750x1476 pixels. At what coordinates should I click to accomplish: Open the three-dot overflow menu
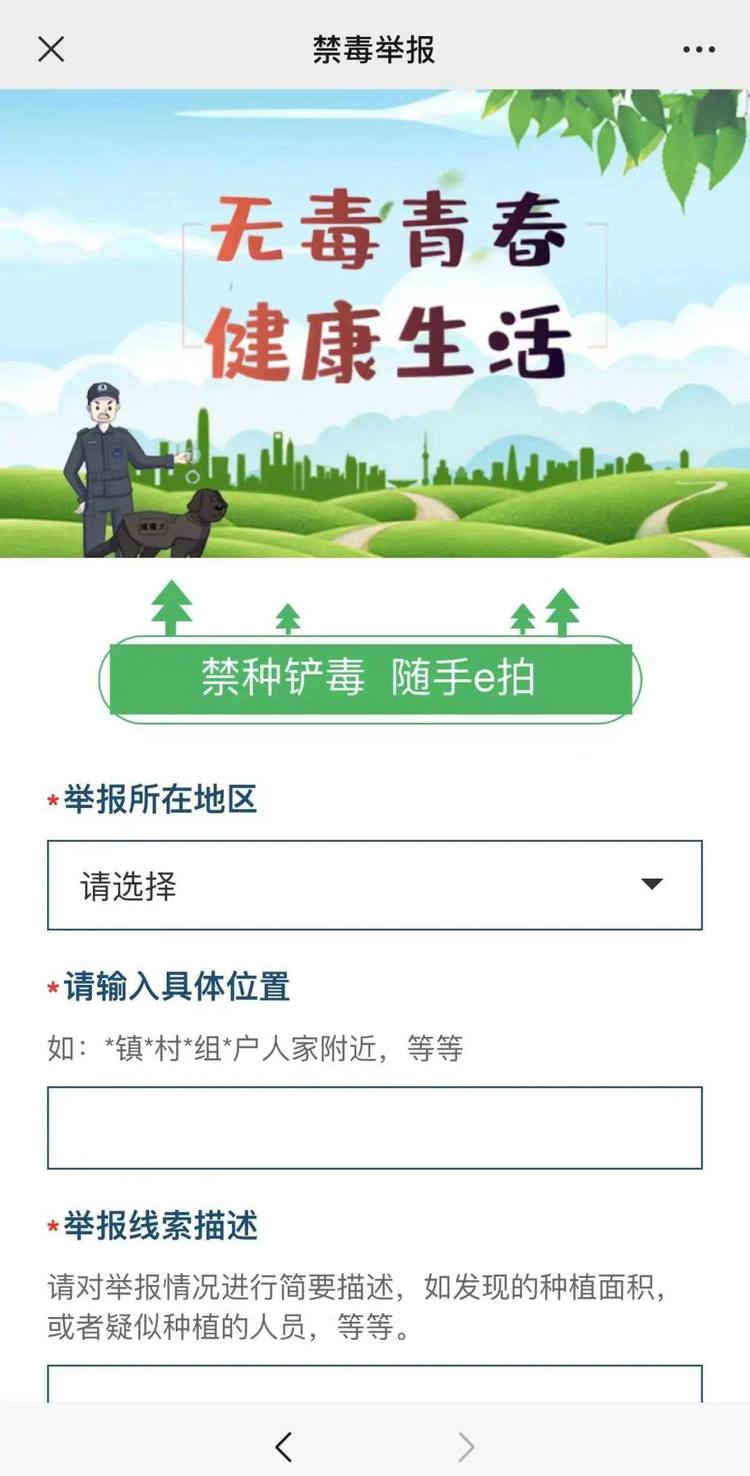(x=699, y=49)
